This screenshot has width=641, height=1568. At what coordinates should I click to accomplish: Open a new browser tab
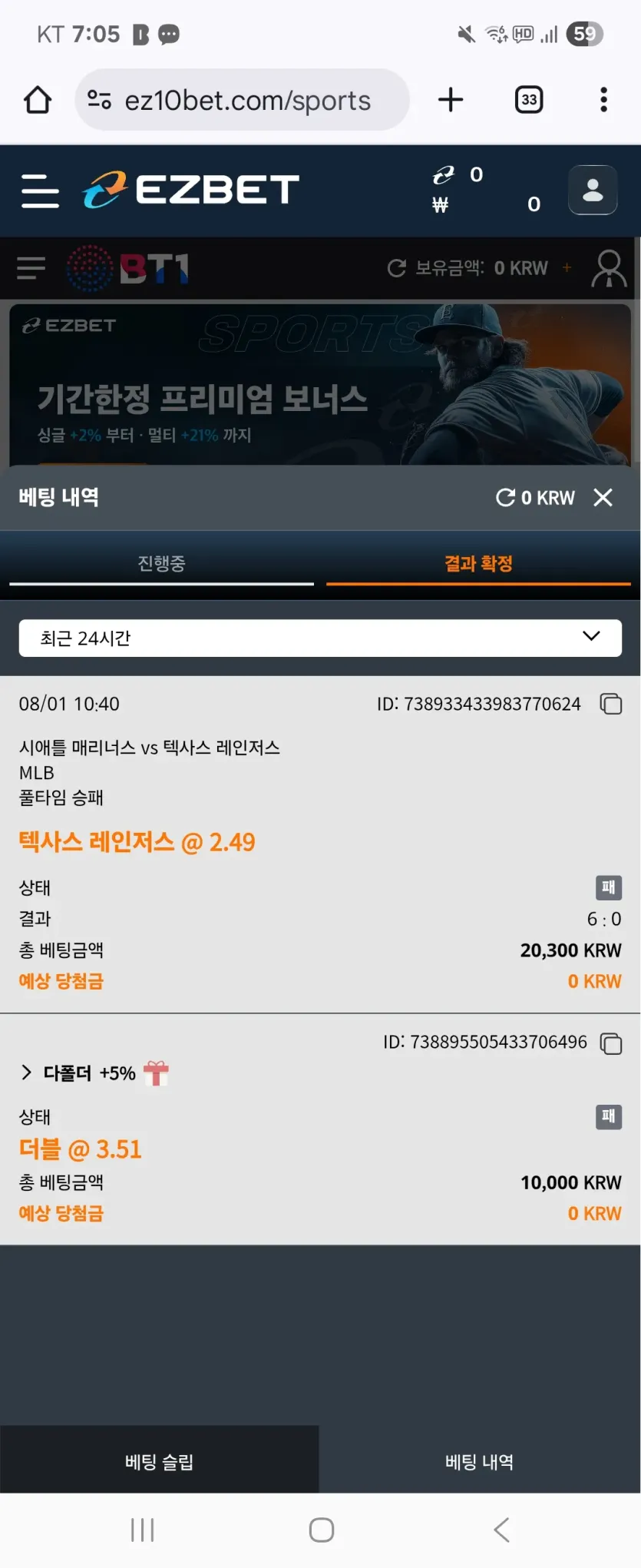click(451, 100)
